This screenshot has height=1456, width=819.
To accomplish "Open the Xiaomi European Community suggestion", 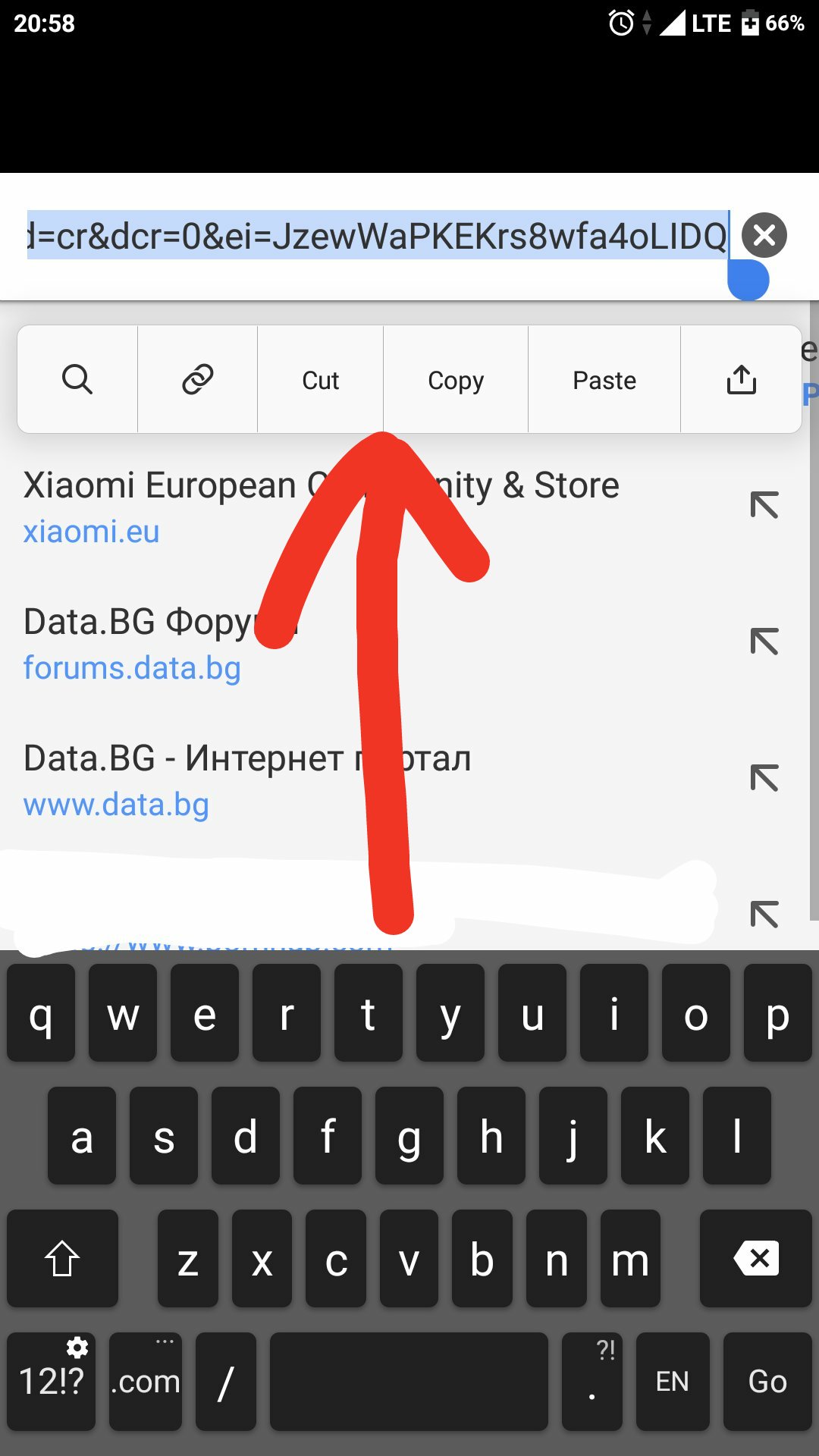I will (364, 507).
